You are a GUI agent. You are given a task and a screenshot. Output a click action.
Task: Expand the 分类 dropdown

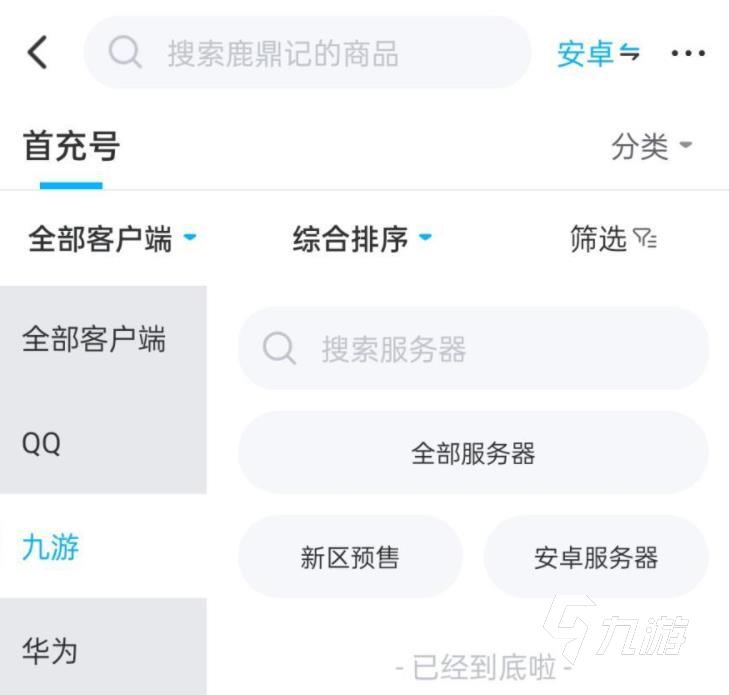coord(652,147)
